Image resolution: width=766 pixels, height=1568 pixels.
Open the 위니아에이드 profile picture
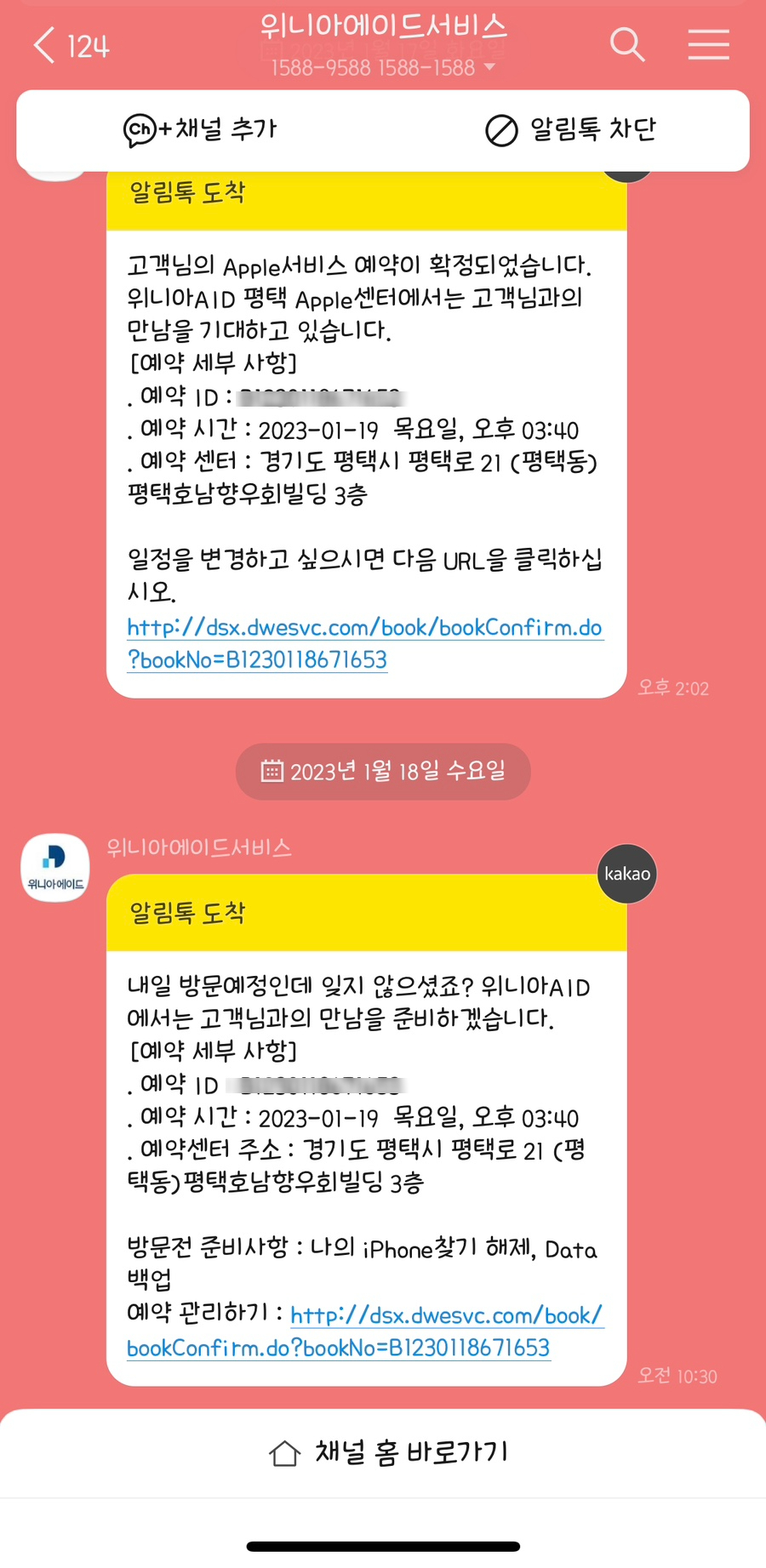pos(55,868)
